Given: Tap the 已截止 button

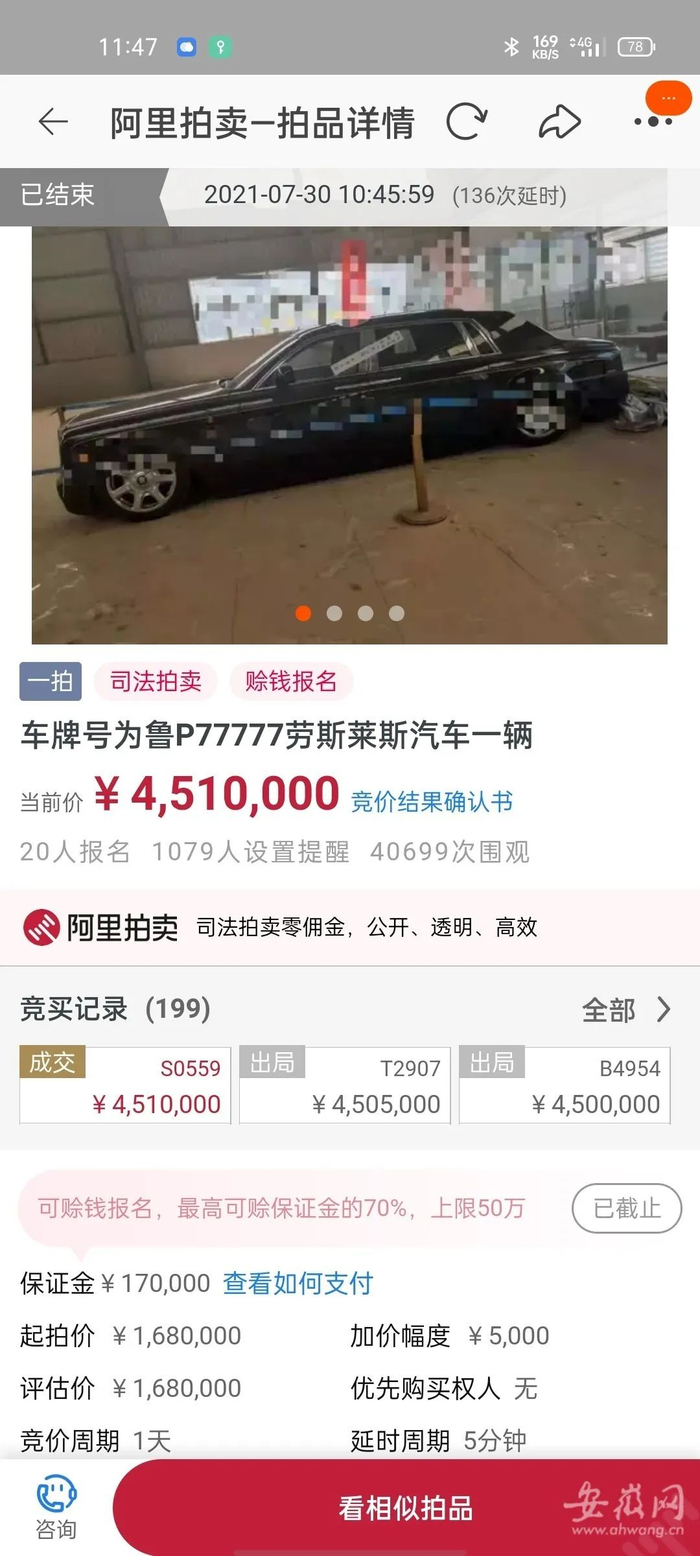Looking at the screenshot, I should pos(626,1208).
